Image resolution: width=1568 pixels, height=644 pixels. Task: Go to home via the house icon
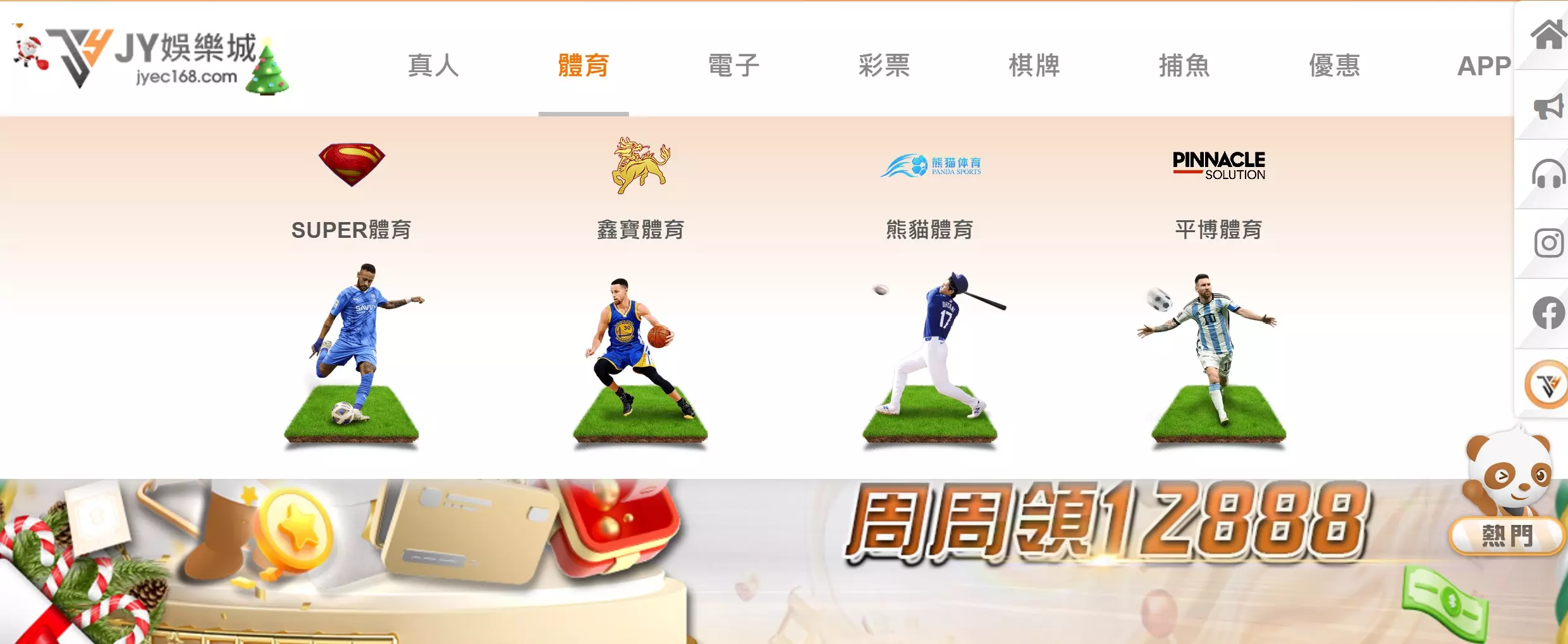tap(1548, 35)
